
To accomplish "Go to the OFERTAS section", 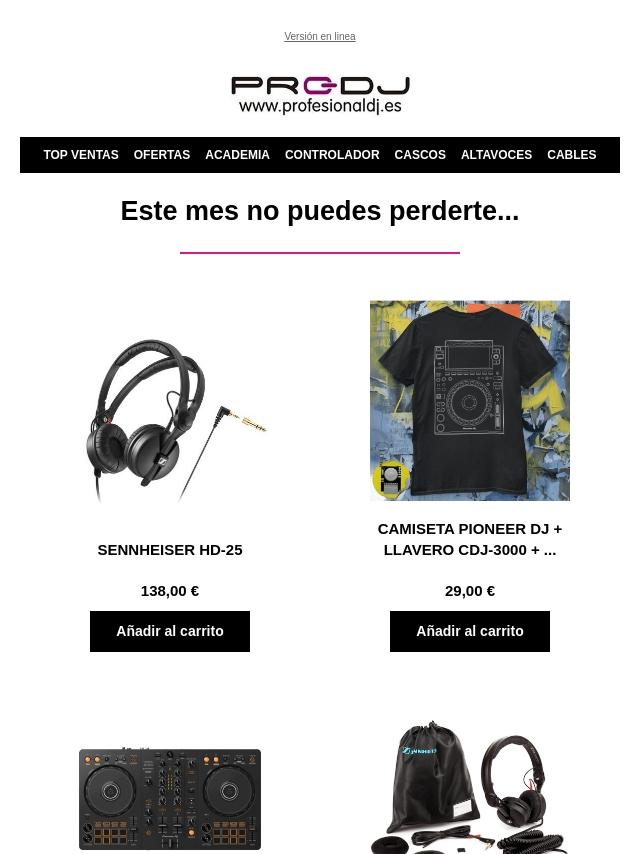I will click(161, 155).
